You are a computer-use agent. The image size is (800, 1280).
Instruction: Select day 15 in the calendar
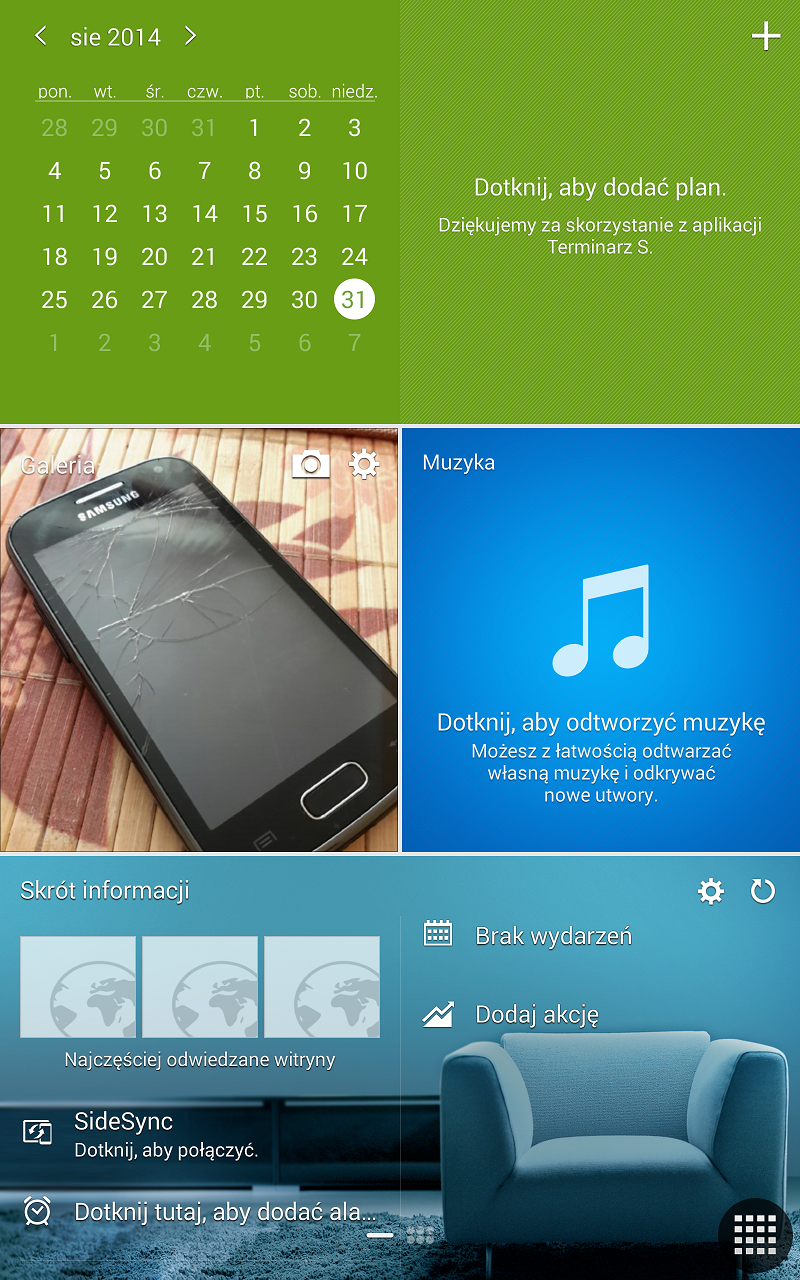tap(254, 214)
